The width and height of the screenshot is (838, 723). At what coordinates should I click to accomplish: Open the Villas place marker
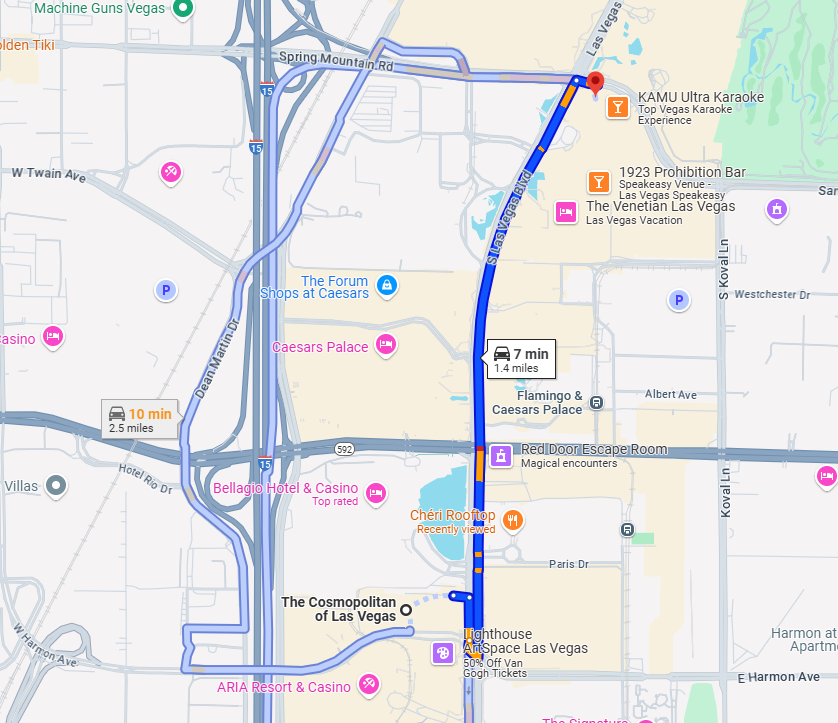tap(57, 486)
